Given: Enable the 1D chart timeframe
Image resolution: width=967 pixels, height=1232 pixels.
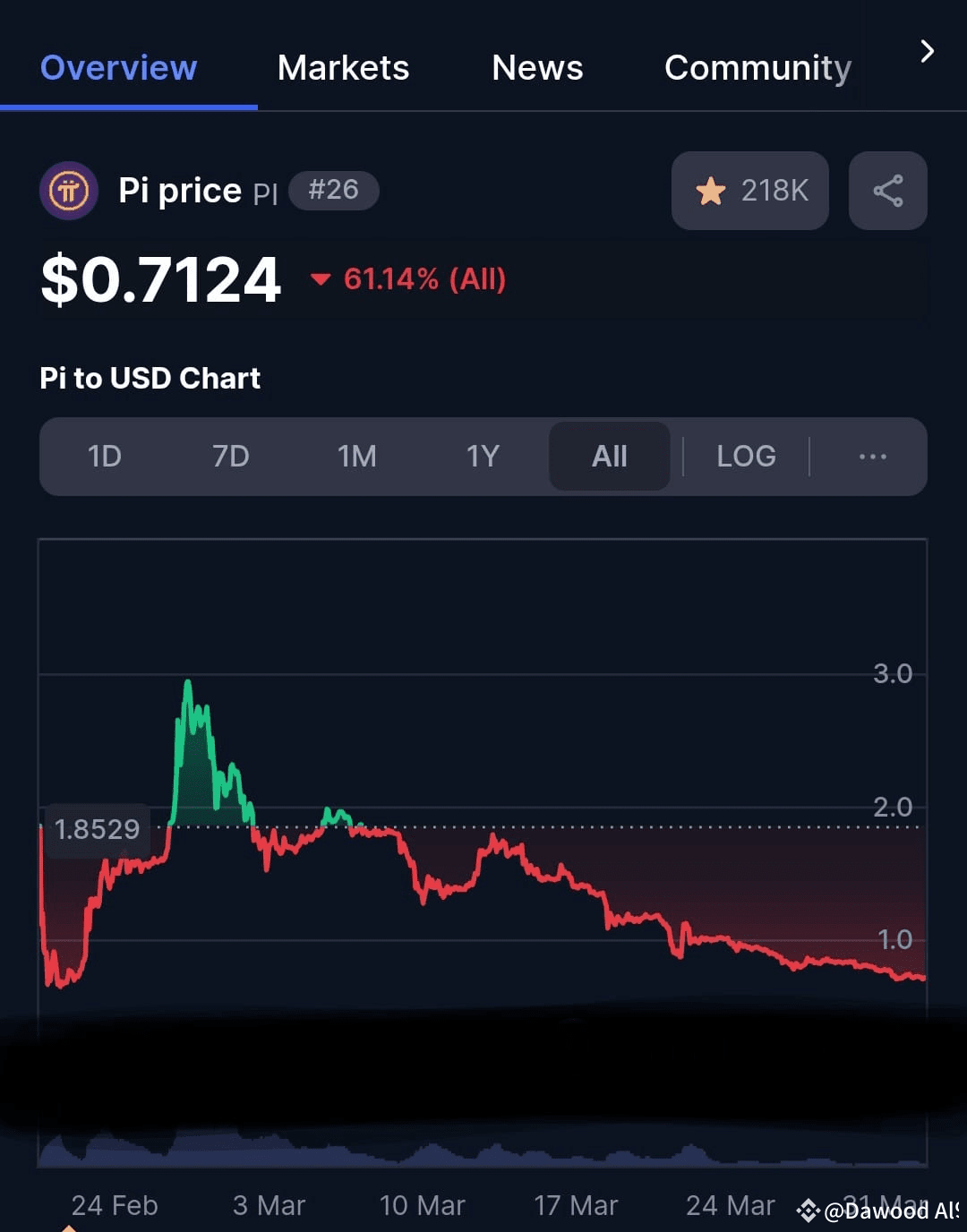Looking at the screenshot, I should pos(105,457).
